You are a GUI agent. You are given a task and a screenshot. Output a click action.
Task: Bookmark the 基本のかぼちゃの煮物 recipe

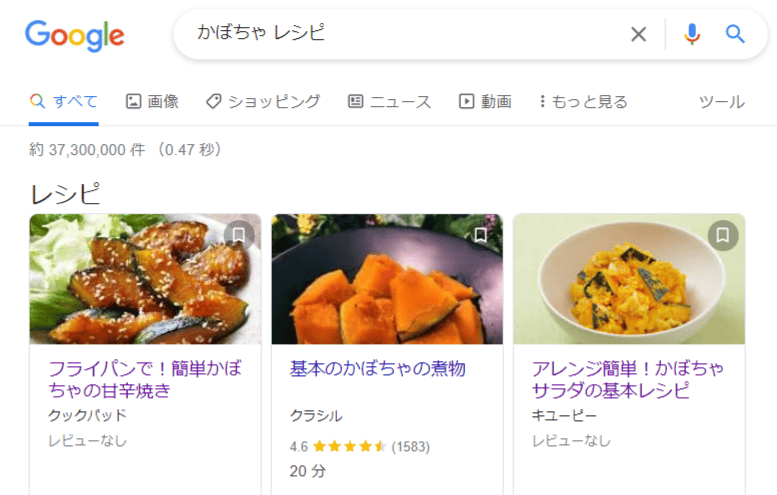(x=481, y=235)
